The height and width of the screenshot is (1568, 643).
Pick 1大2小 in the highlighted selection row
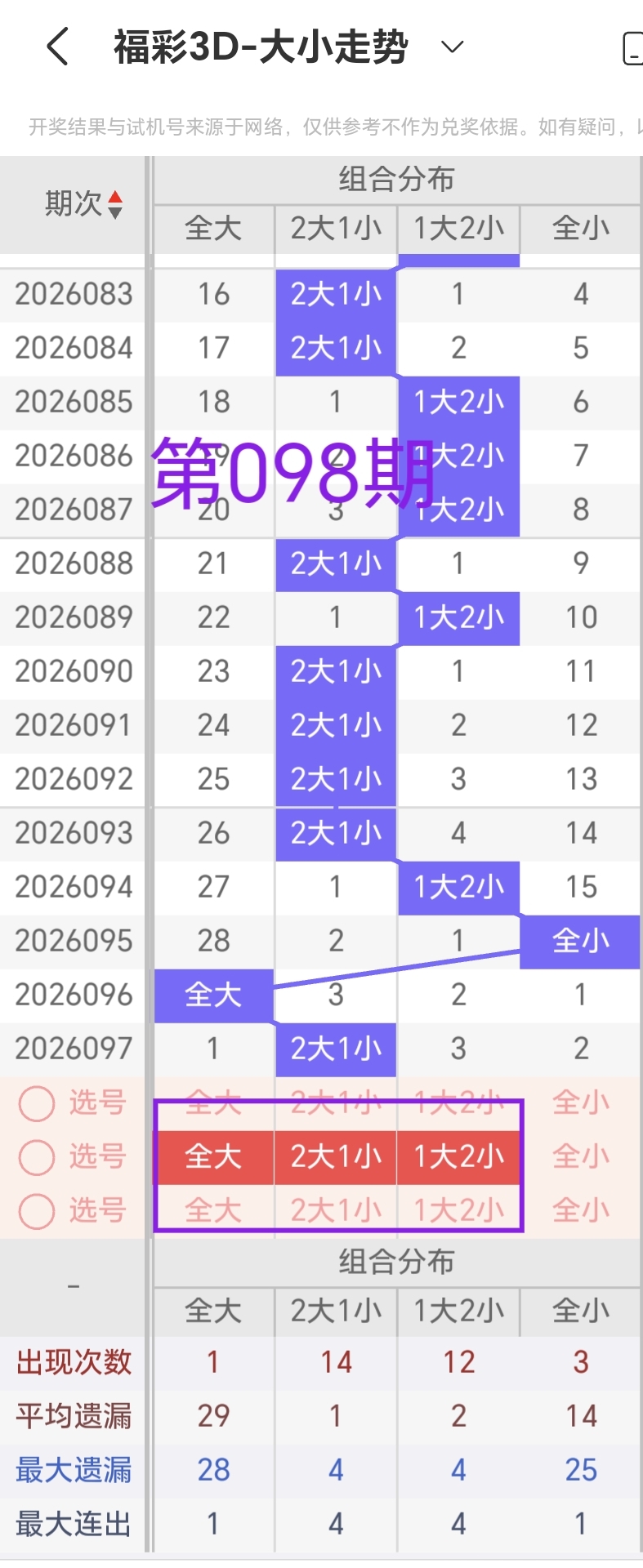point(458,1156)
